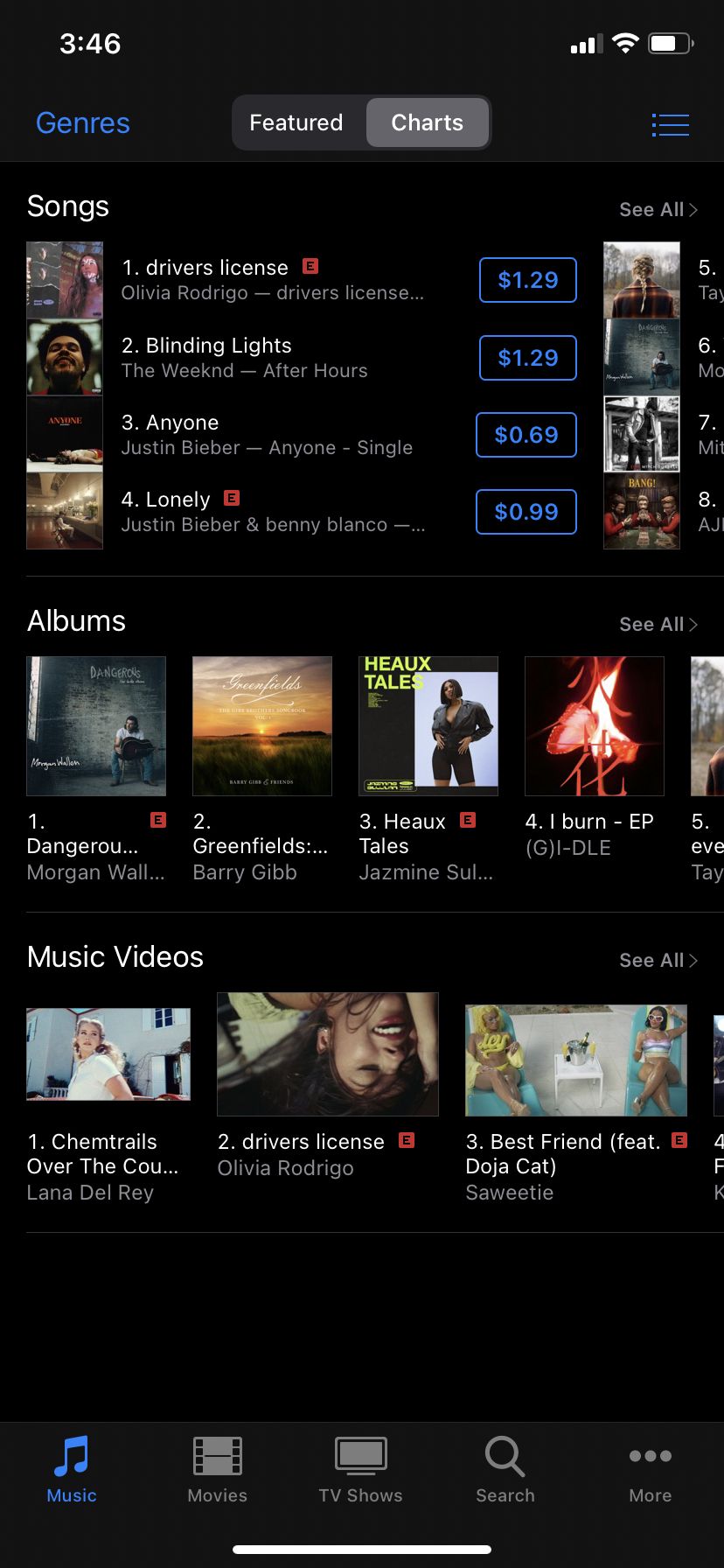Buy drivers license for $1.29
The image size is (724, 1568).
527,280
